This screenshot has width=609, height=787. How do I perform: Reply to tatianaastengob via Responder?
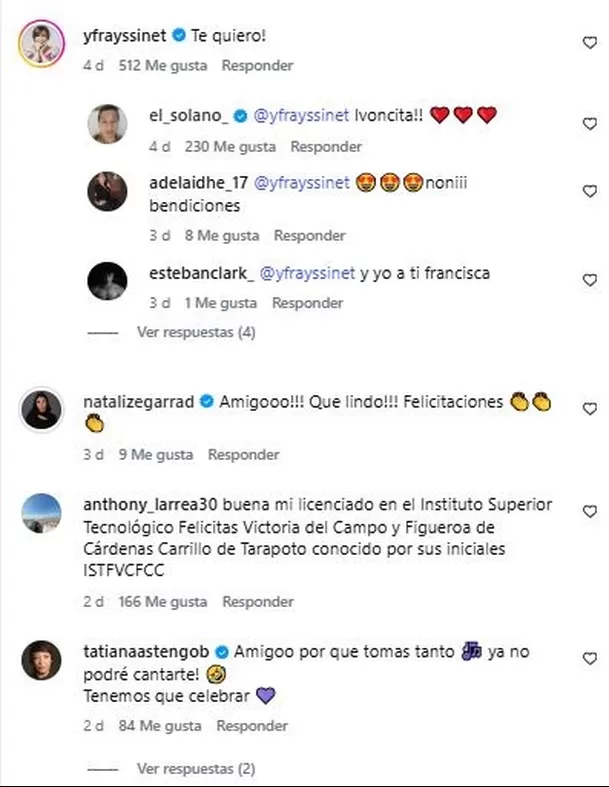click(252, 726)
